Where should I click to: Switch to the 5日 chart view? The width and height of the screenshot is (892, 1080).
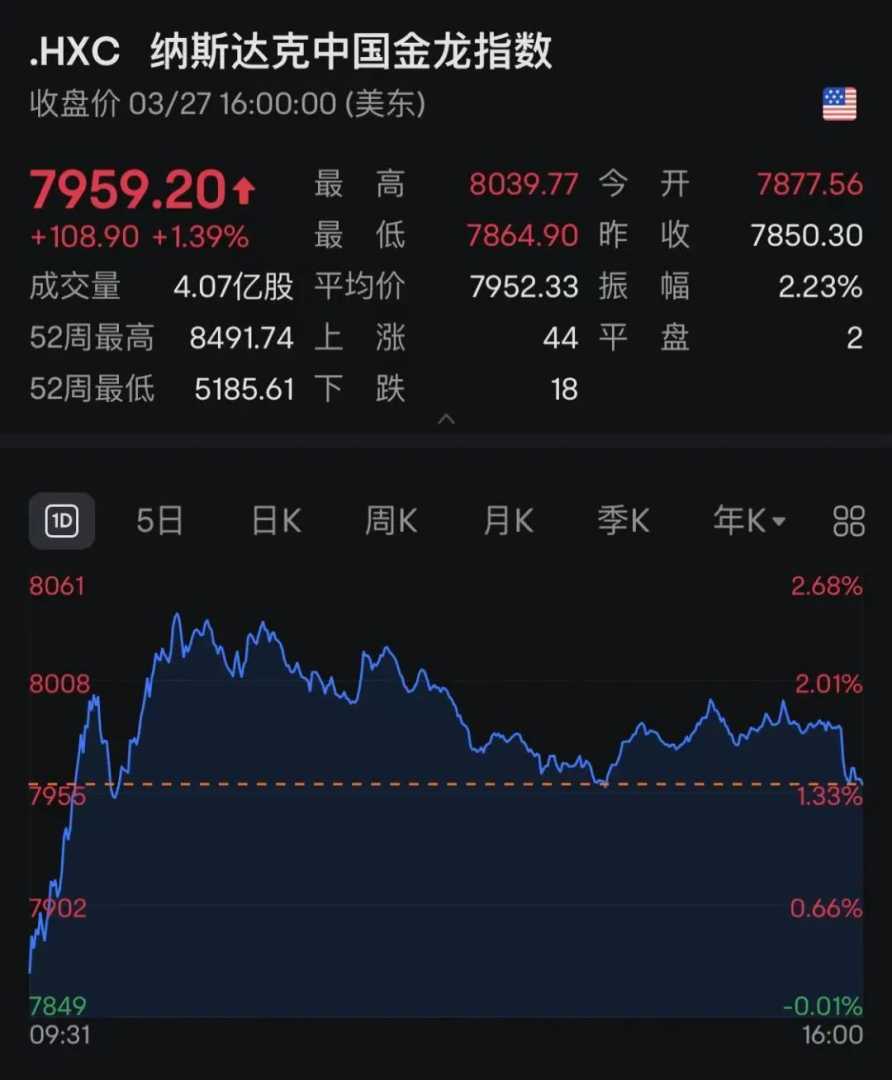[x=160, y=520]
